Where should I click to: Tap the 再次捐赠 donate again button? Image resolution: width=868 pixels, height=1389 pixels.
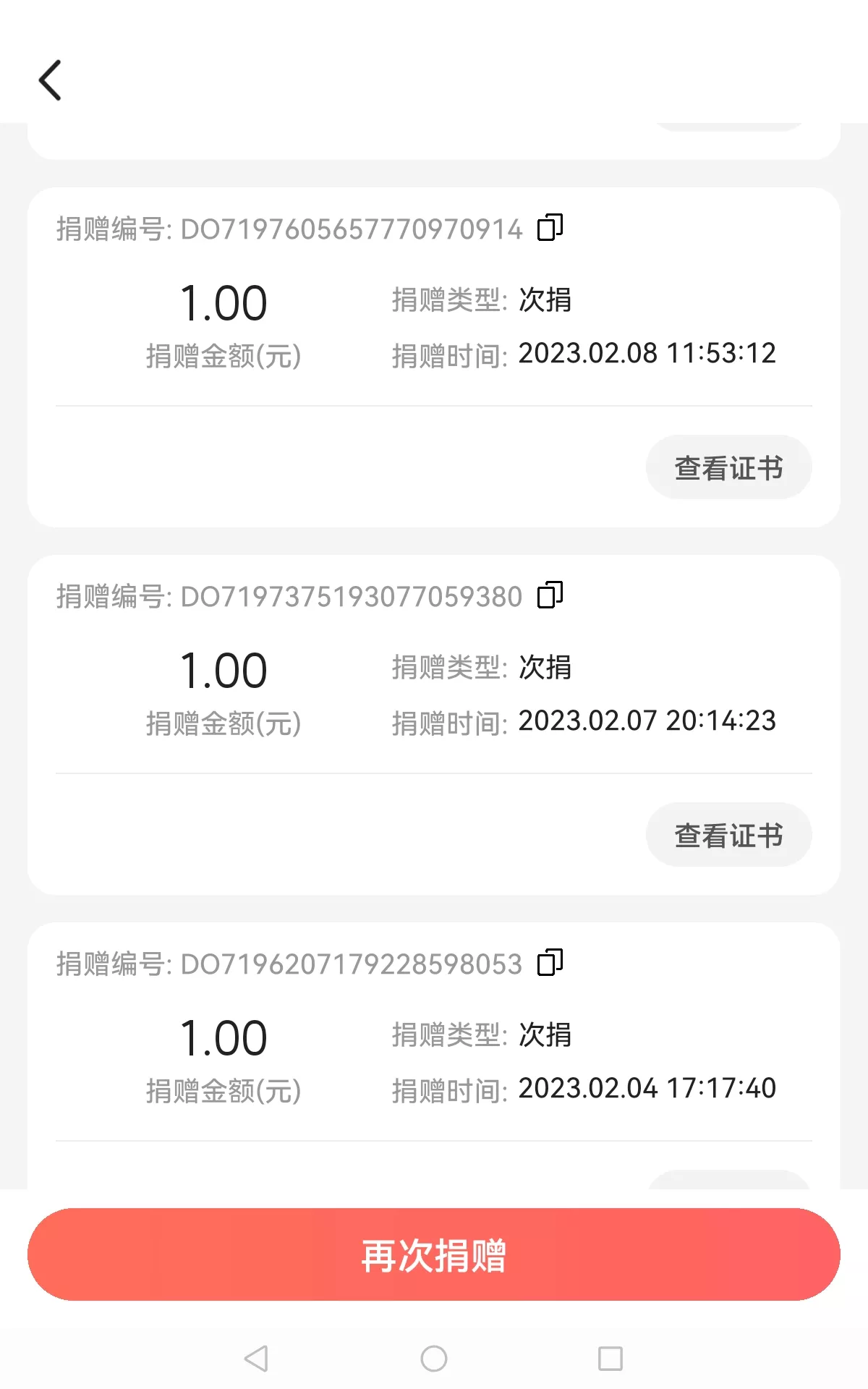[434, 1254]
